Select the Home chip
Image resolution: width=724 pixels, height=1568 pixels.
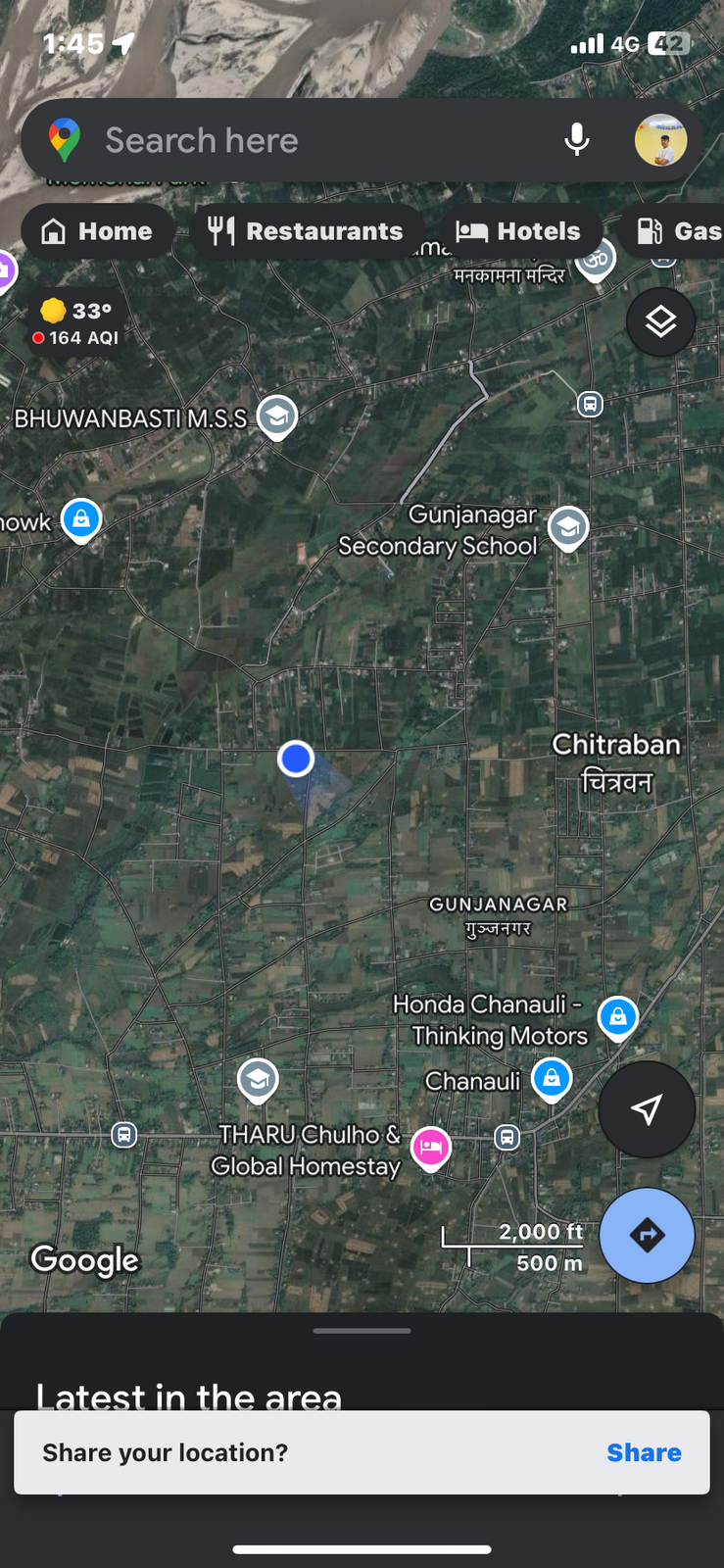coord(97,231)
